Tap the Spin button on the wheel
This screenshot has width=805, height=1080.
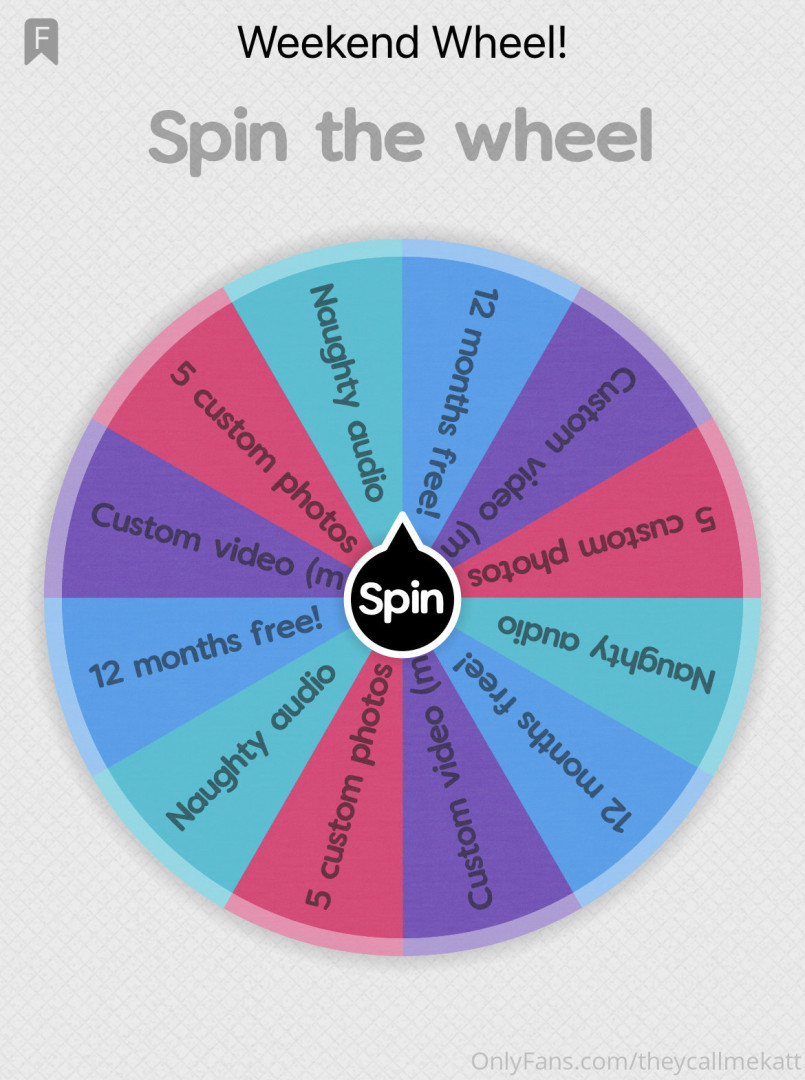coord(401,599)
